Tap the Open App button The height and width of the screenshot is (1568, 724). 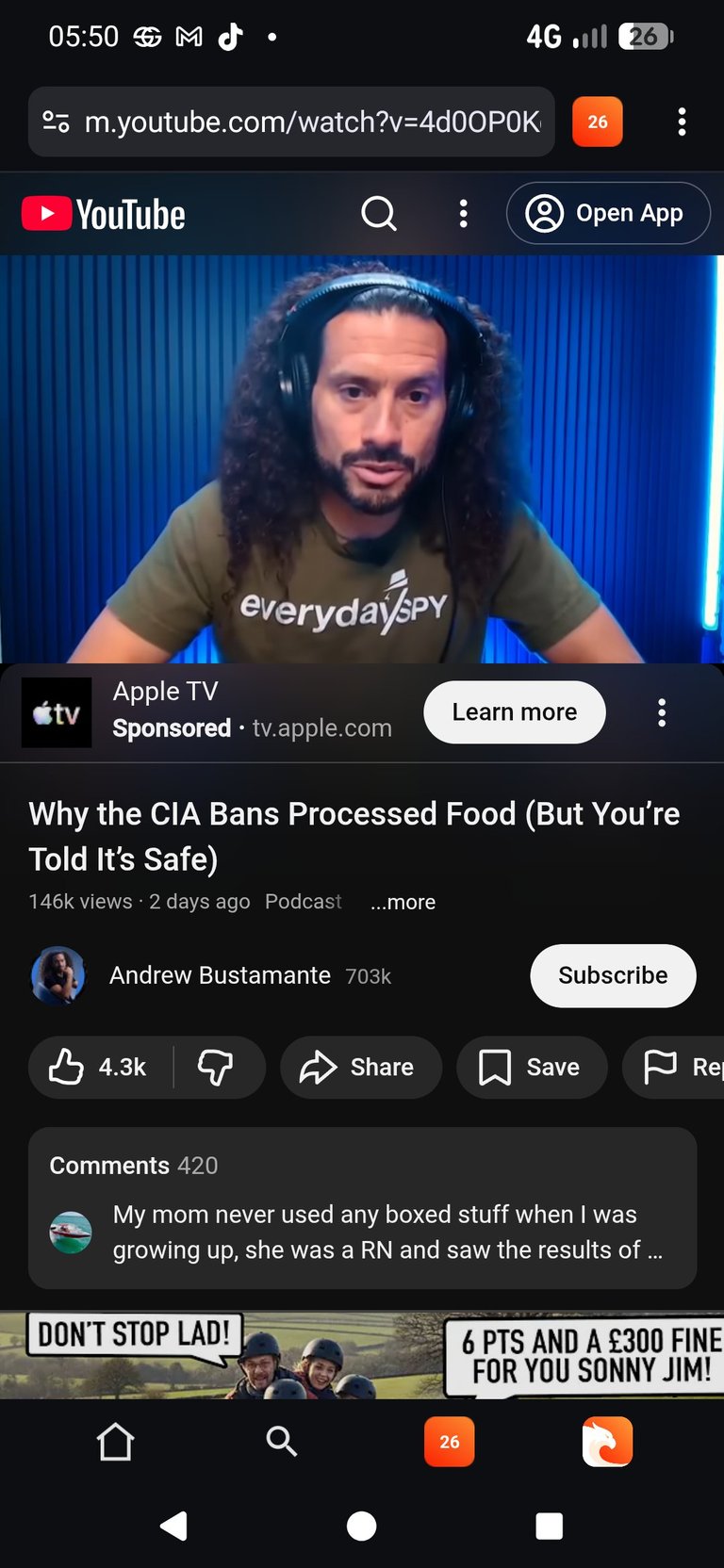pyautogui.click(x=608, y=214)
